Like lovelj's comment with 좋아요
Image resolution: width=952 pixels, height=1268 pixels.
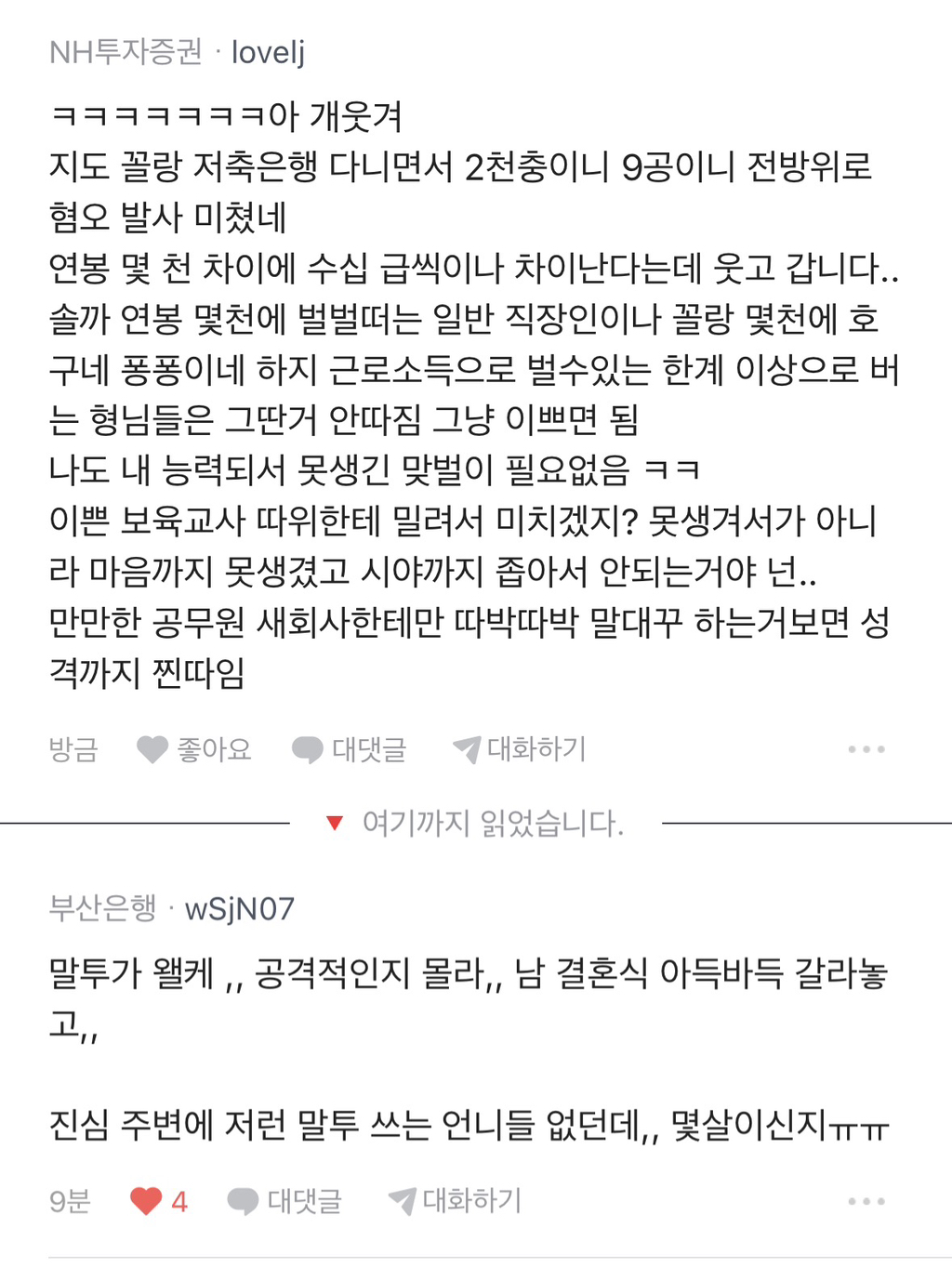coord(194,749)
